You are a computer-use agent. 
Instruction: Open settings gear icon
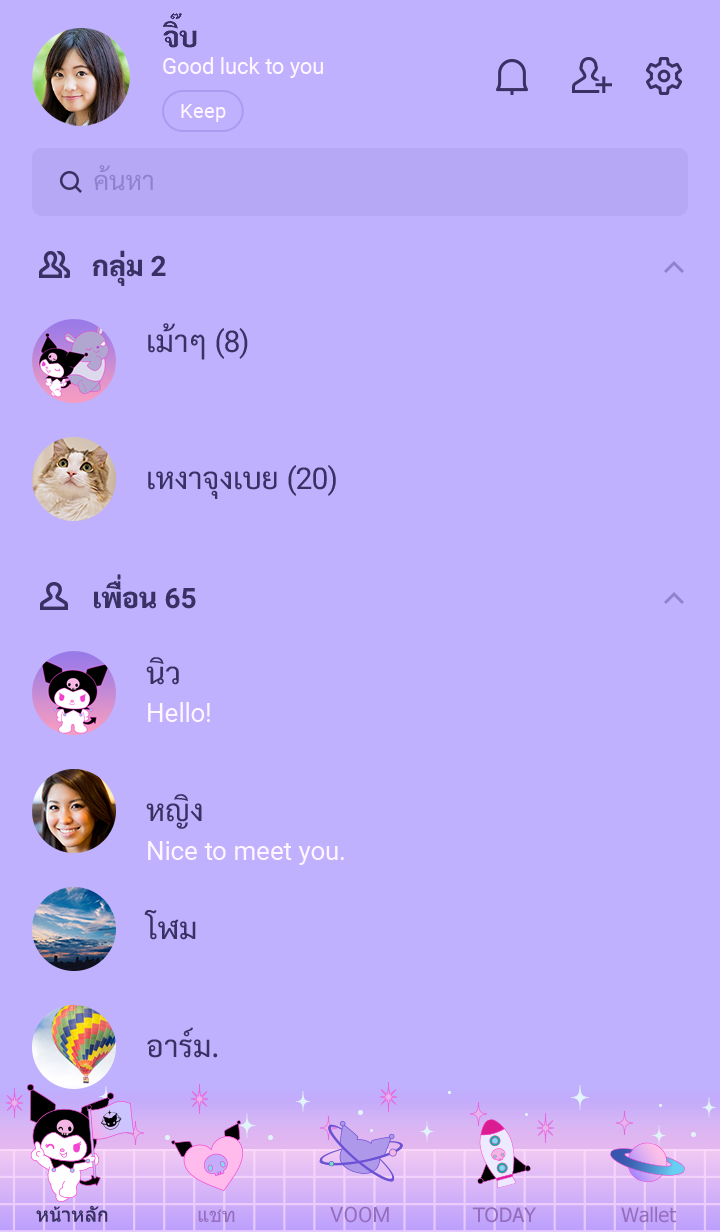664,77
